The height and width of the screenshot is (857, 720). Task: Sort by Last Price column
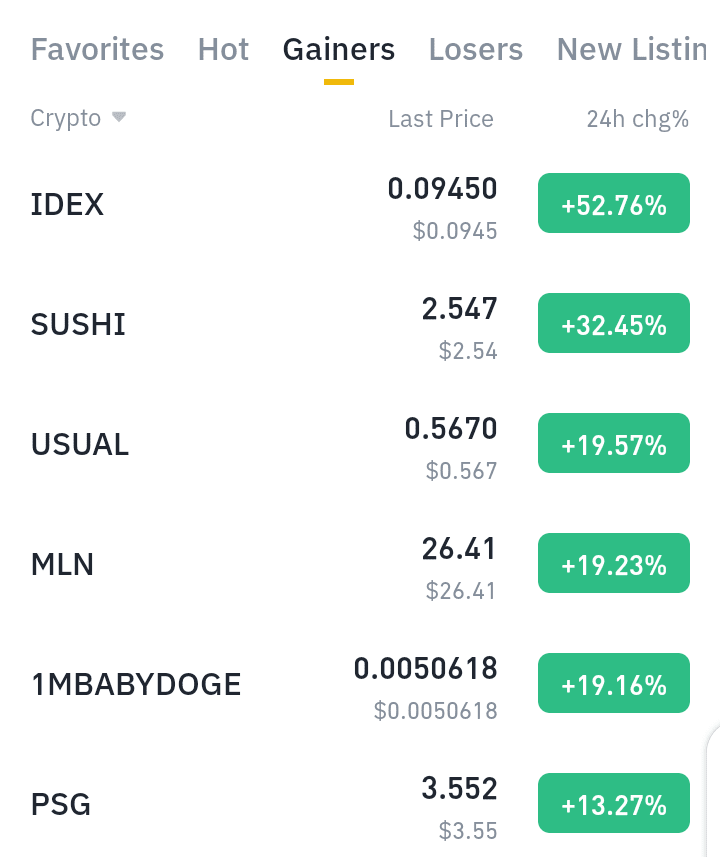point(440,119)
